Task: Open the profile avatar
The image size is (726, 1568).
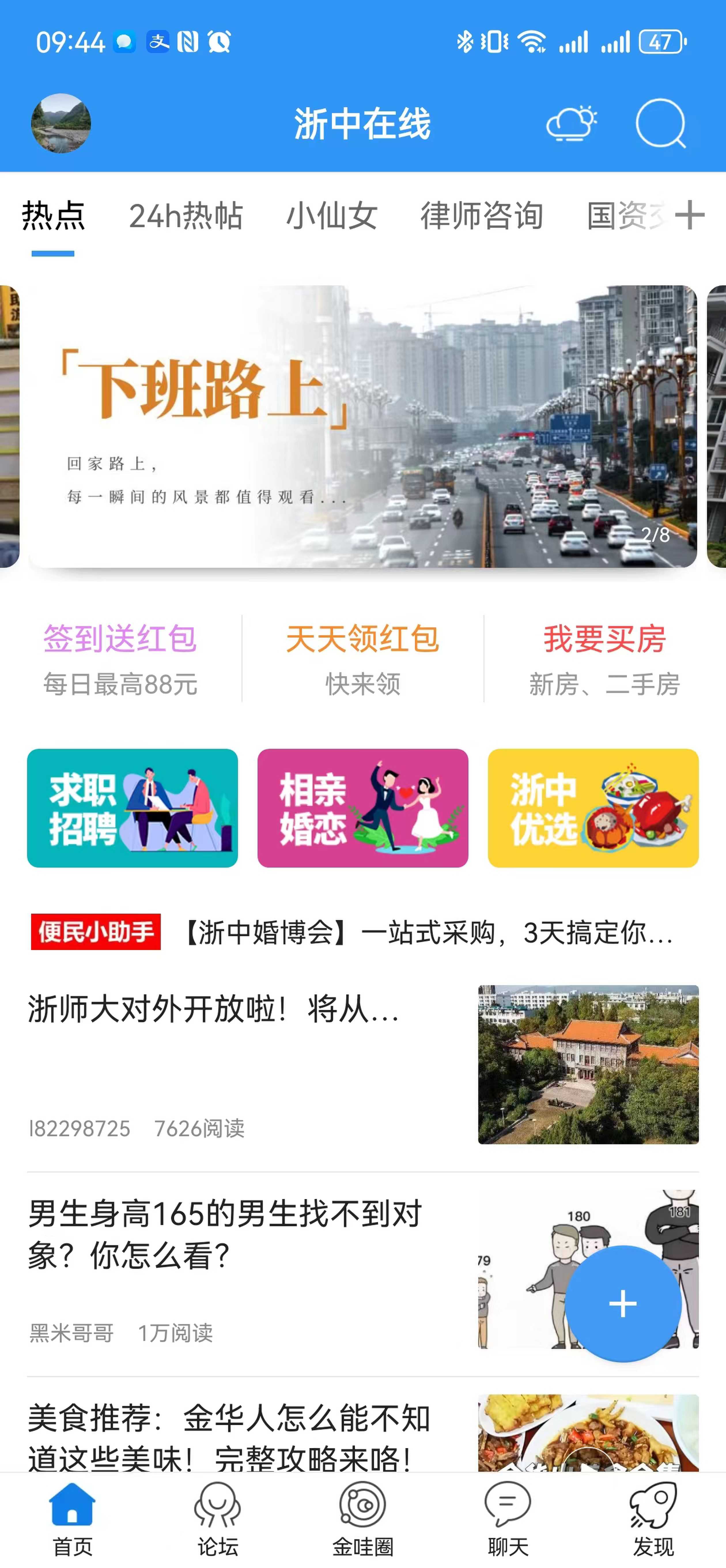Action: (61, 124)
